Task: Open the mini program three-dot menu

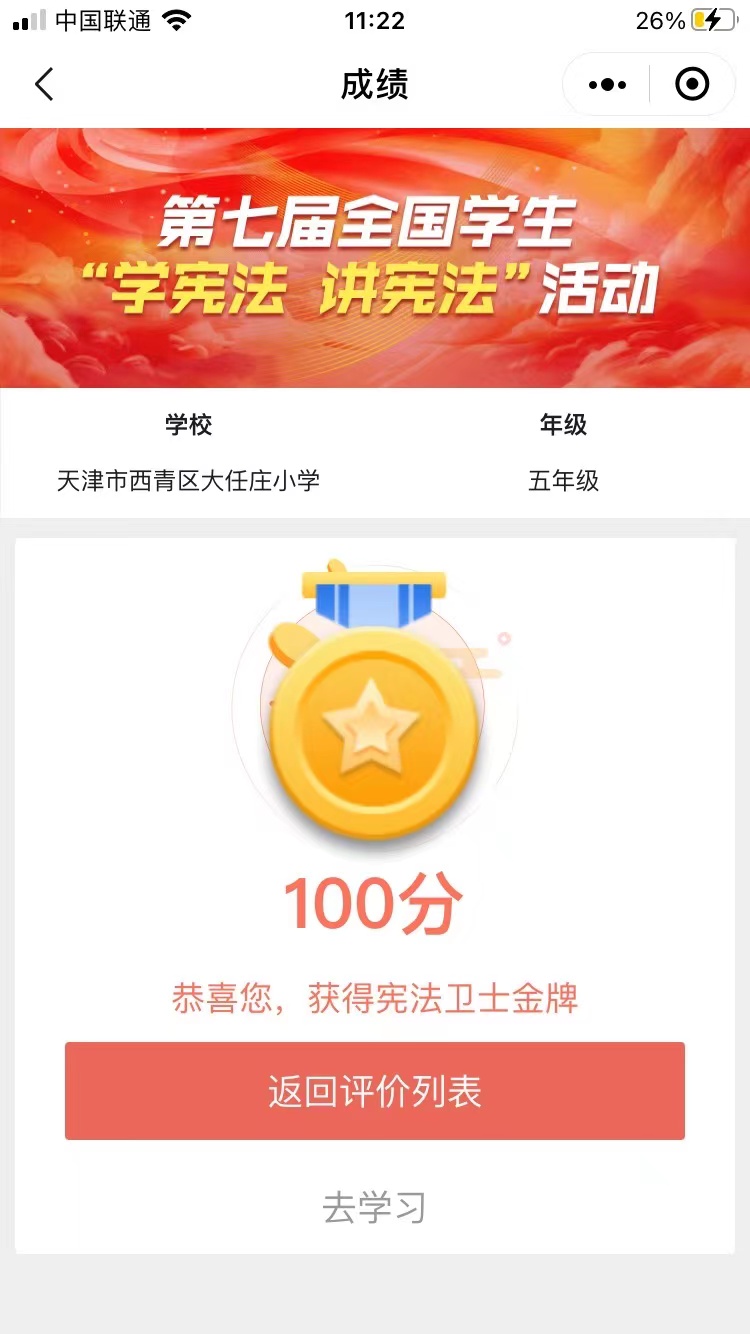Action: click(607, 85)
